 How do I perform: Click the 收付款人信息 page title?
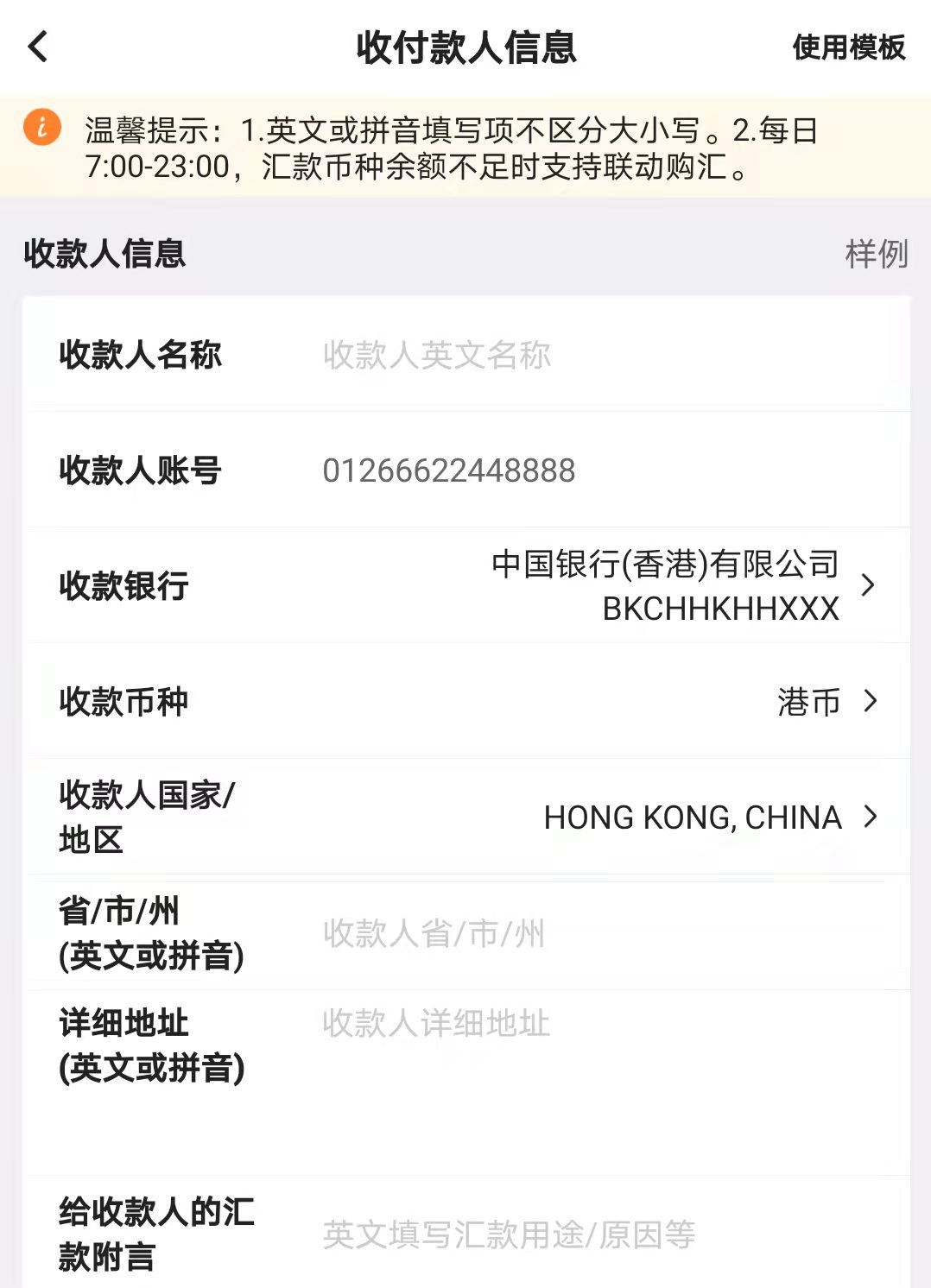(x=465, y=49)
